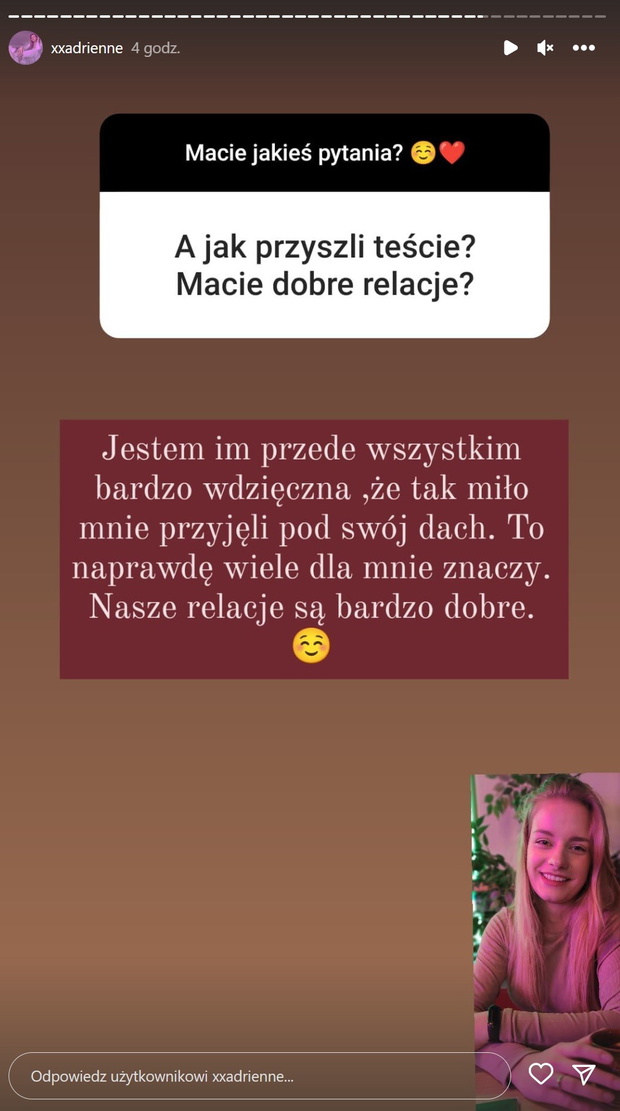The width and height of the screenshot is (620, 1111).
Task: Open the three-dot overflow menu
Action: (584, 47)
